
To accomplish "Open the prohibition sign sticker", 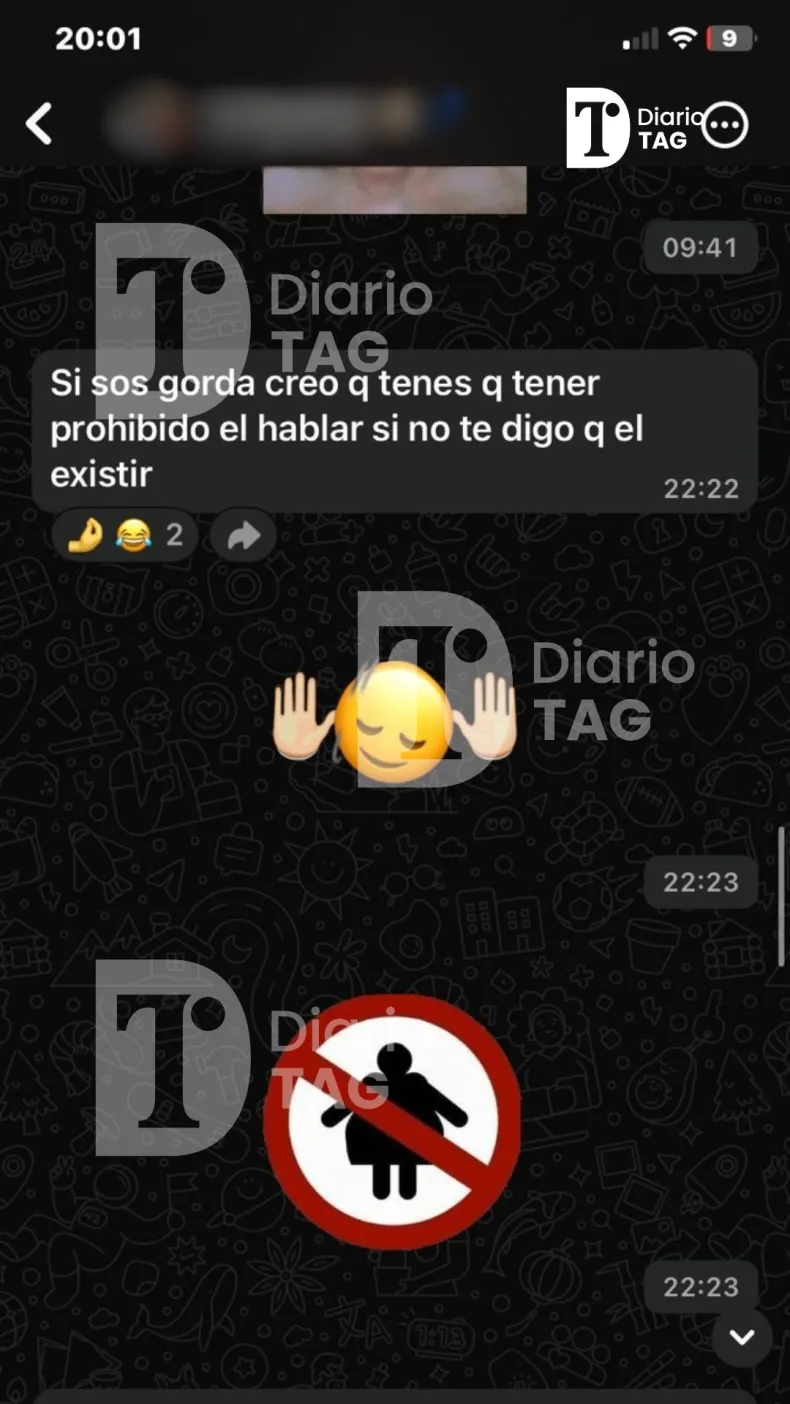I will point(392,1121).
